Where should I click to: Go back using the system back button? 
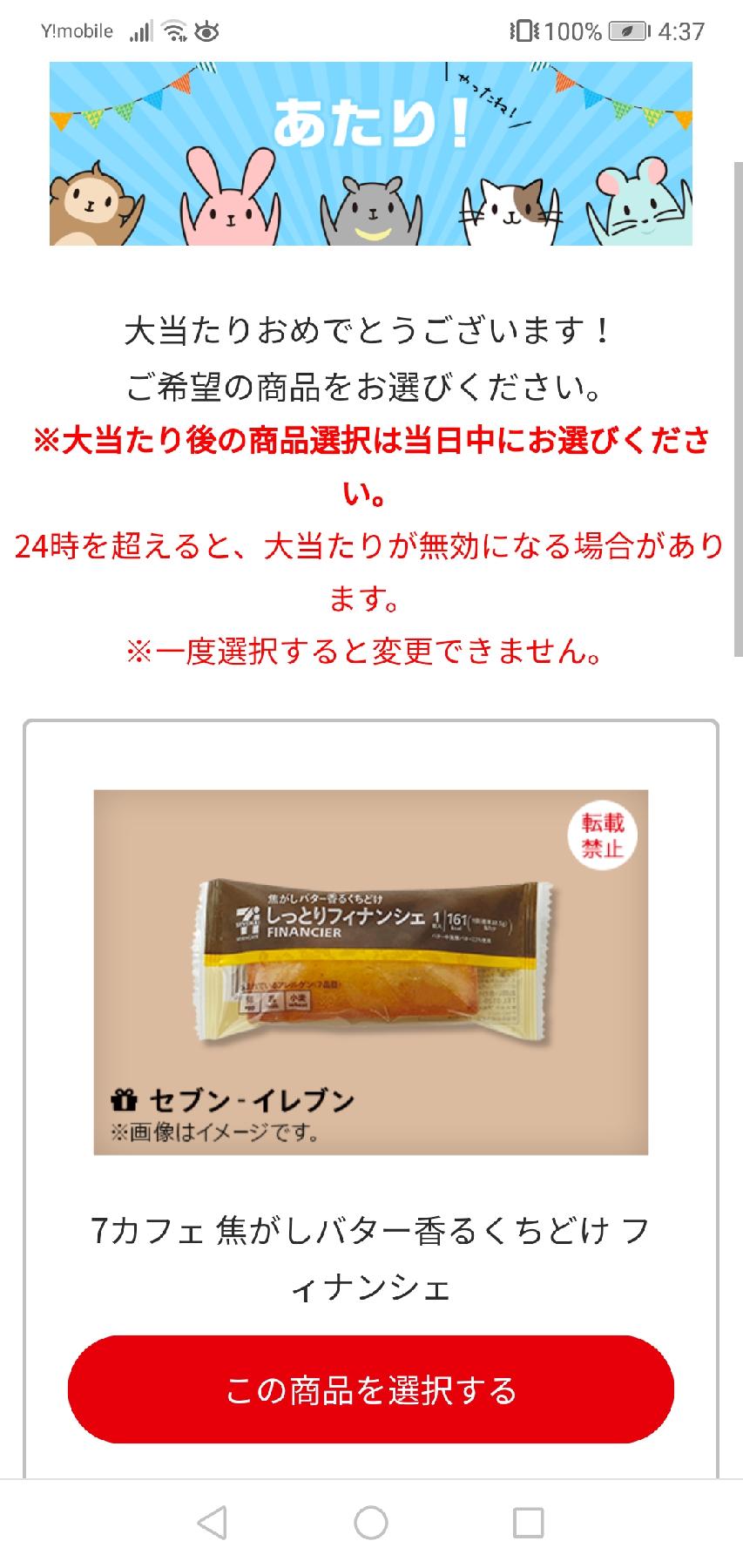(213, 1523)
